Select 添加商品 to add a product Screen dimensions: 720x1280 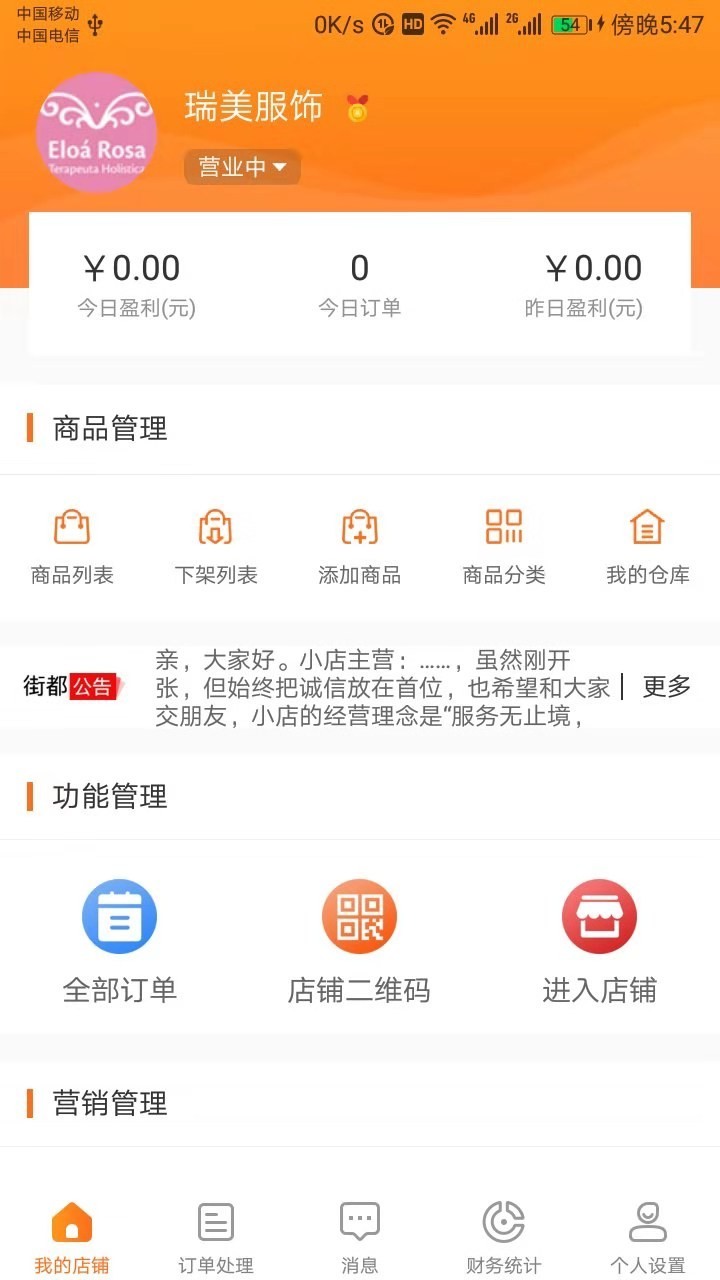pos(359,546)
